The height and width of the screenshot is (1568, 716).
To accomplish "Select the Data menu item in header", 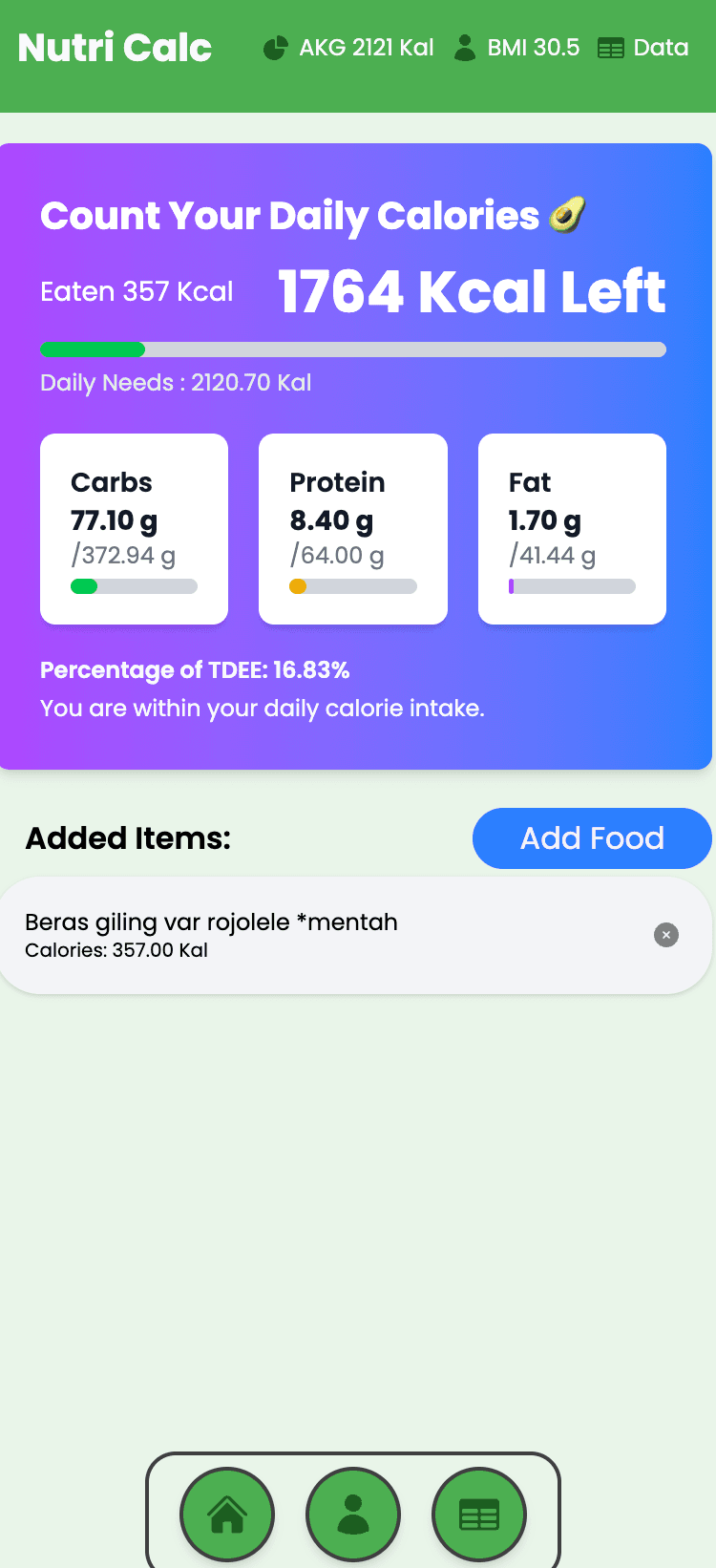I will [663, 47].
